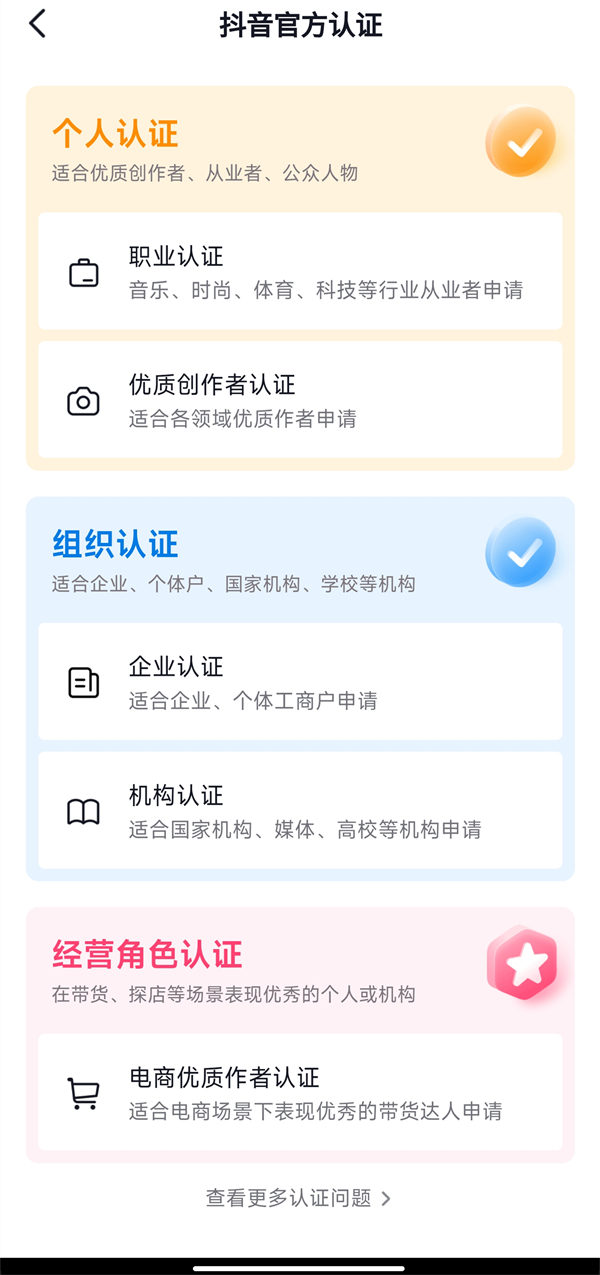The image size is (600, 1275).
Task: Open 职业认证 application
Action: pyautogui.click(x=300, y=272)
